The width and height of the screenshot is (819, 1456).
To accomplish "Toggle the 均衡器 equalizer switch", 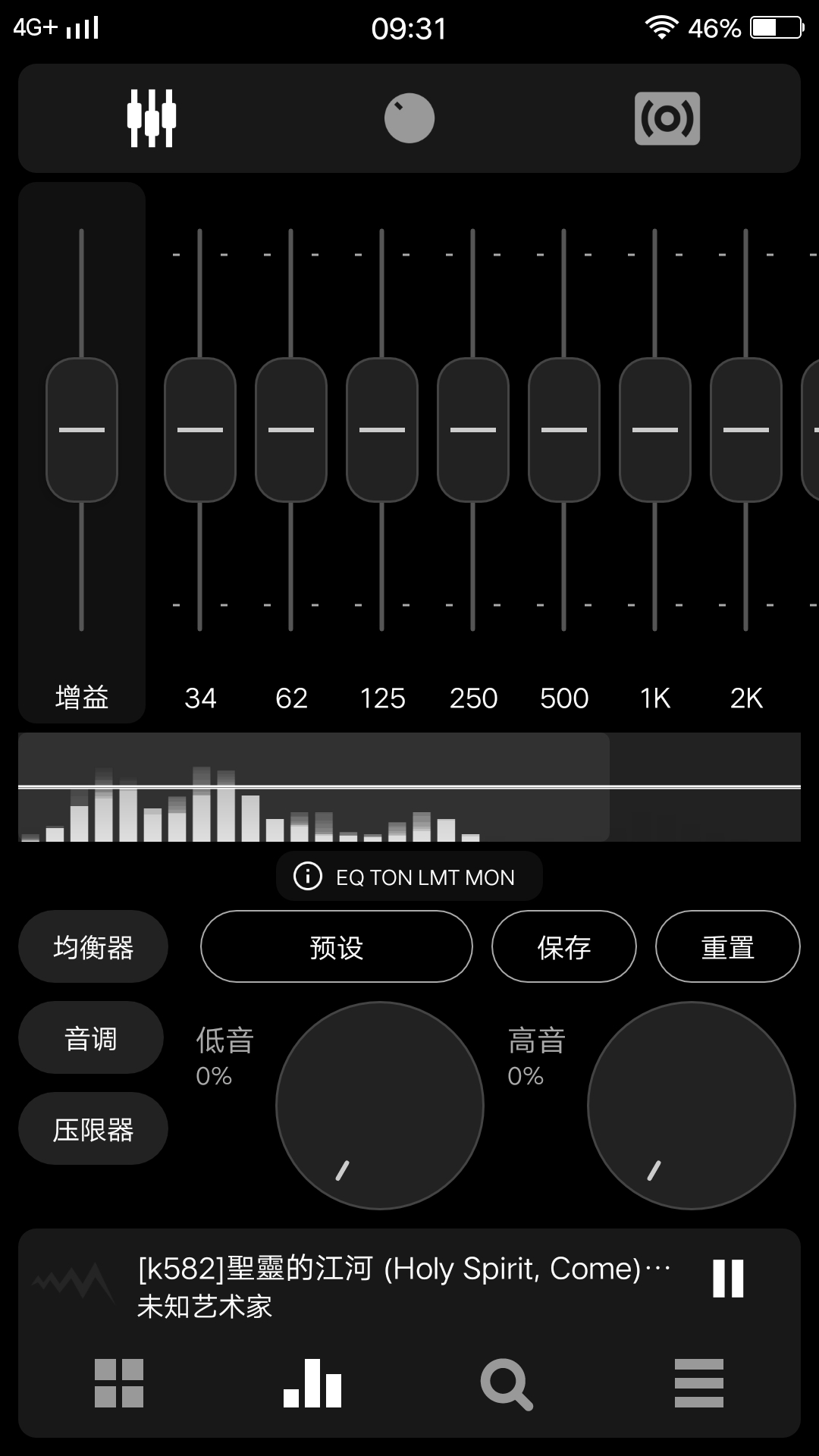I will (93, 946).
